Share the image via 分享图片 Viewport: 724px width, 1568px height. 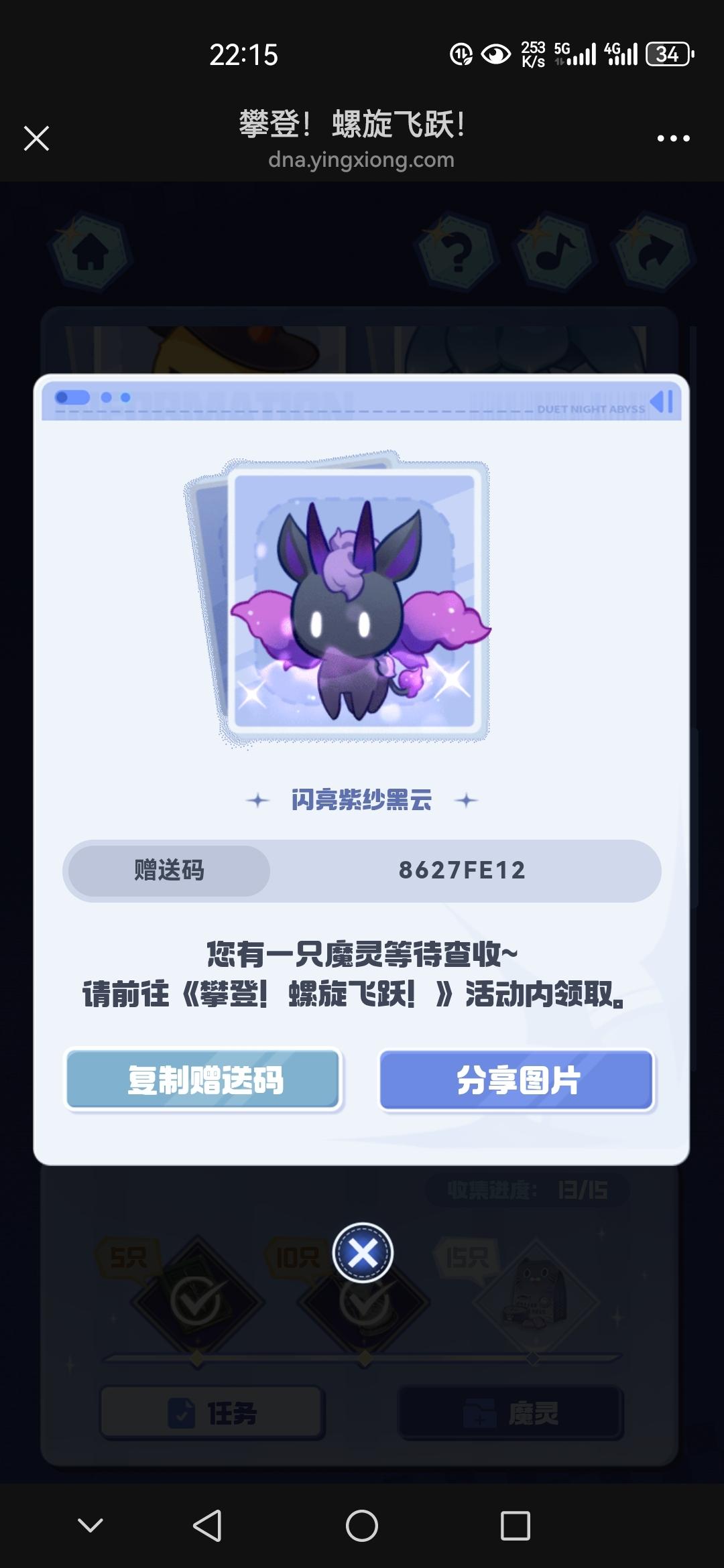[517, 1080]
